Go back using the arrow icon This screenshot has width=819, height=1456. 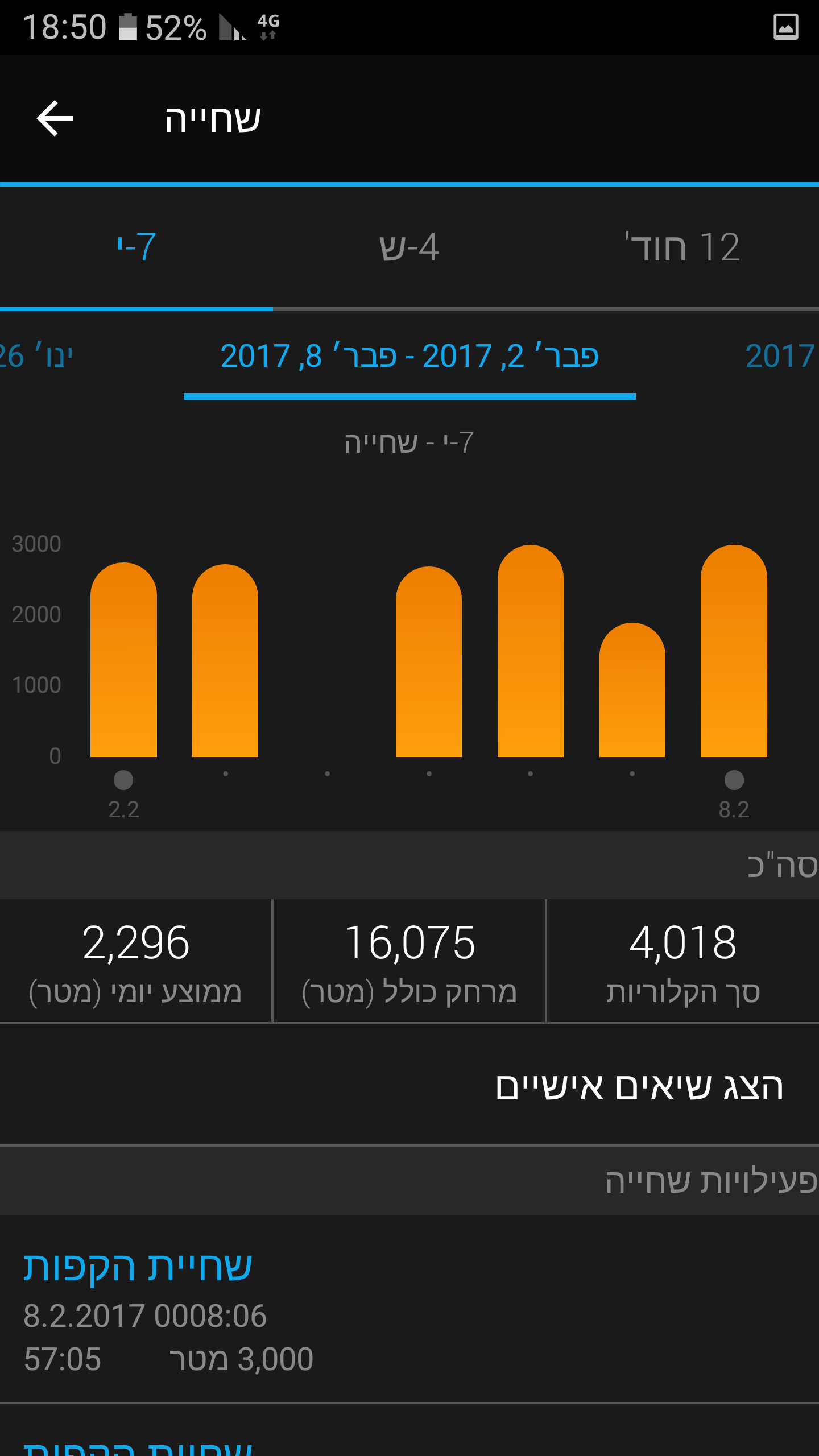(55, 118)
